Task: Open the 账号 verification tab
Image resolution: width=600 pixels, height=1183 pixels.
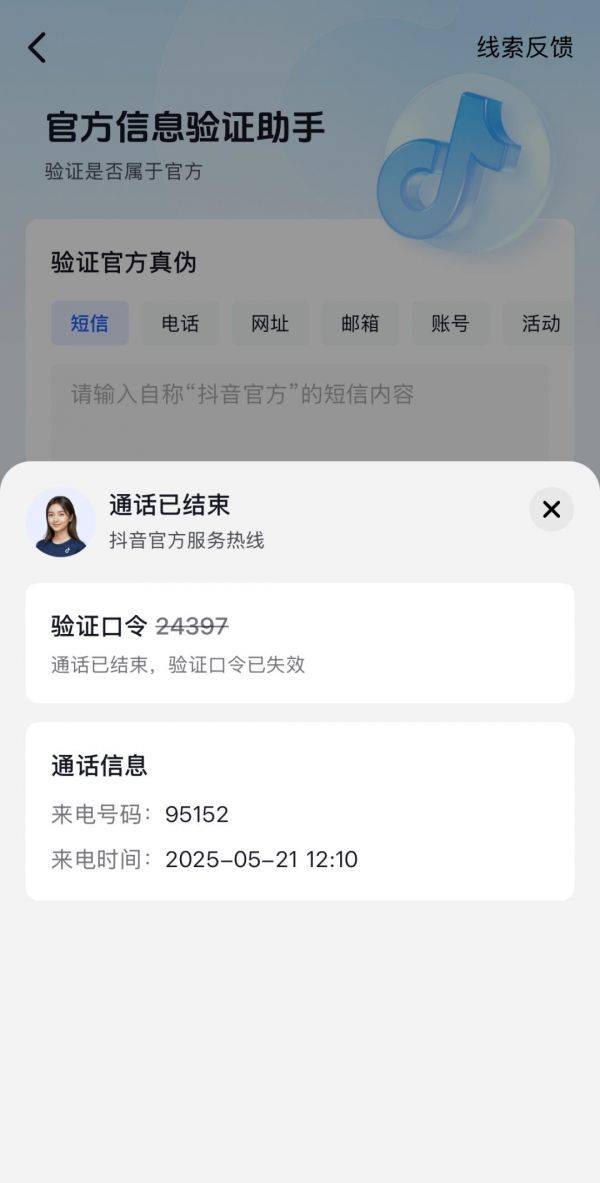Action: [x=450, y=324]
